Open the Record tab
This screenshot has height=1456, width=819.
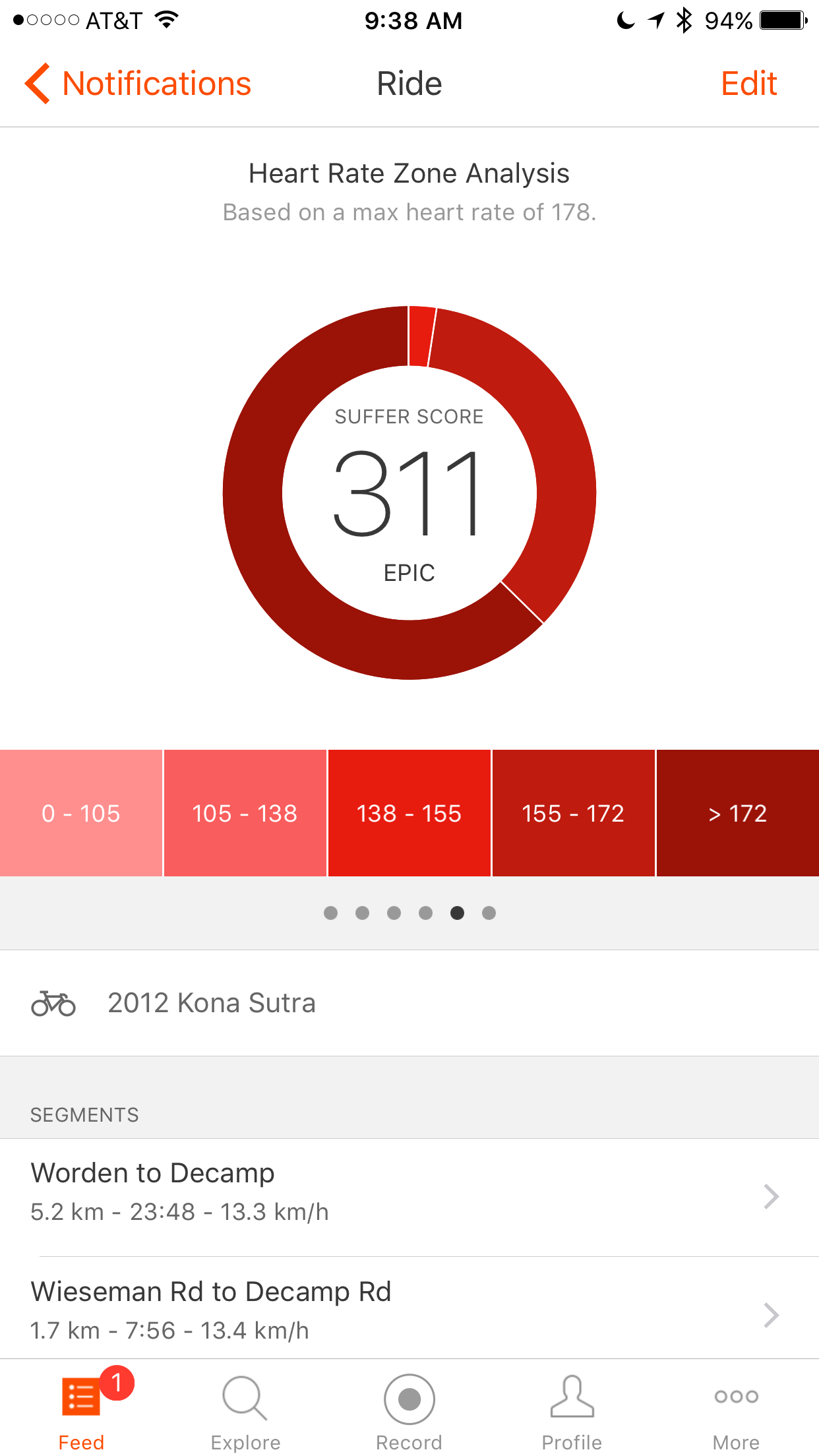(x=409, y=1409)
